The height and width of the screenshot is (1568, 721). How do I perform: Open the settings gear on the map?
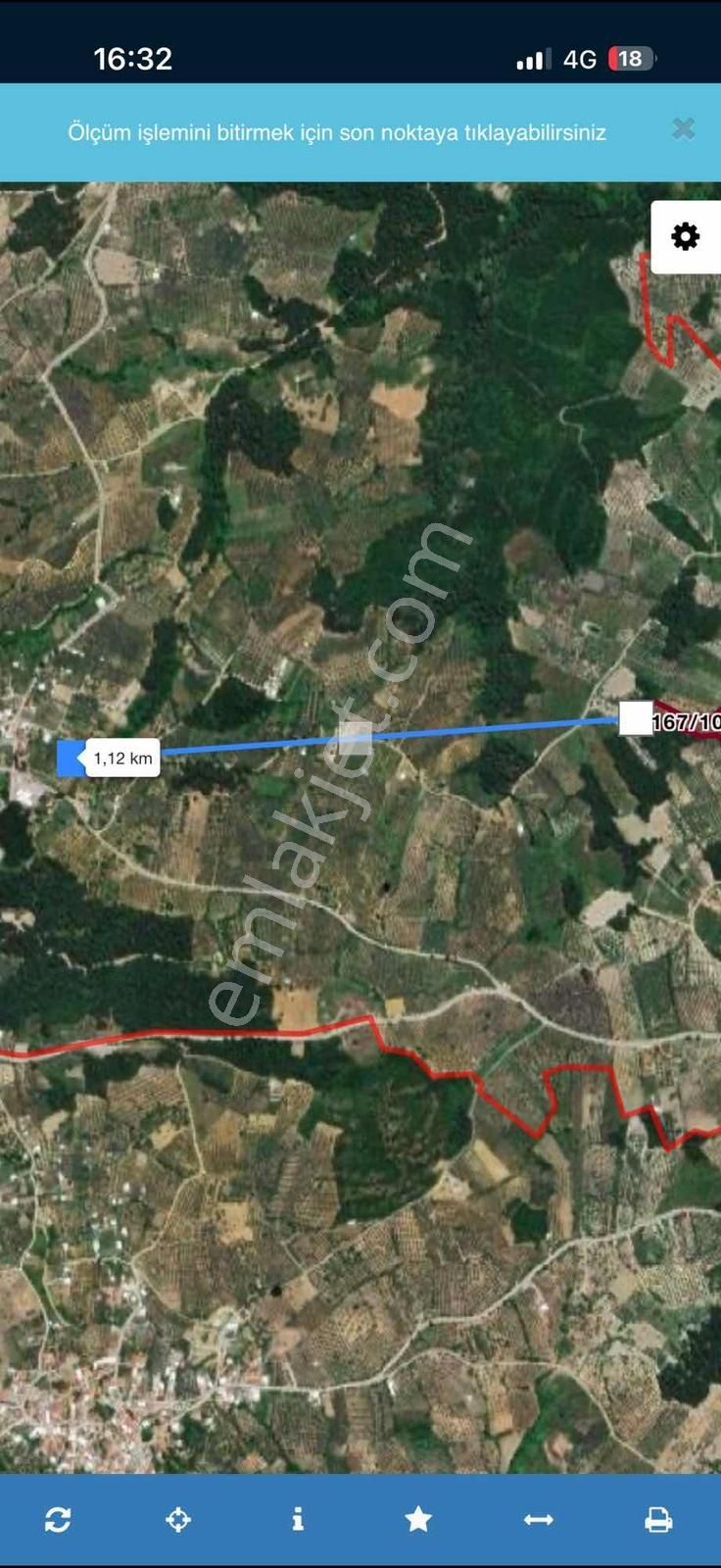[x=686, y=235]
